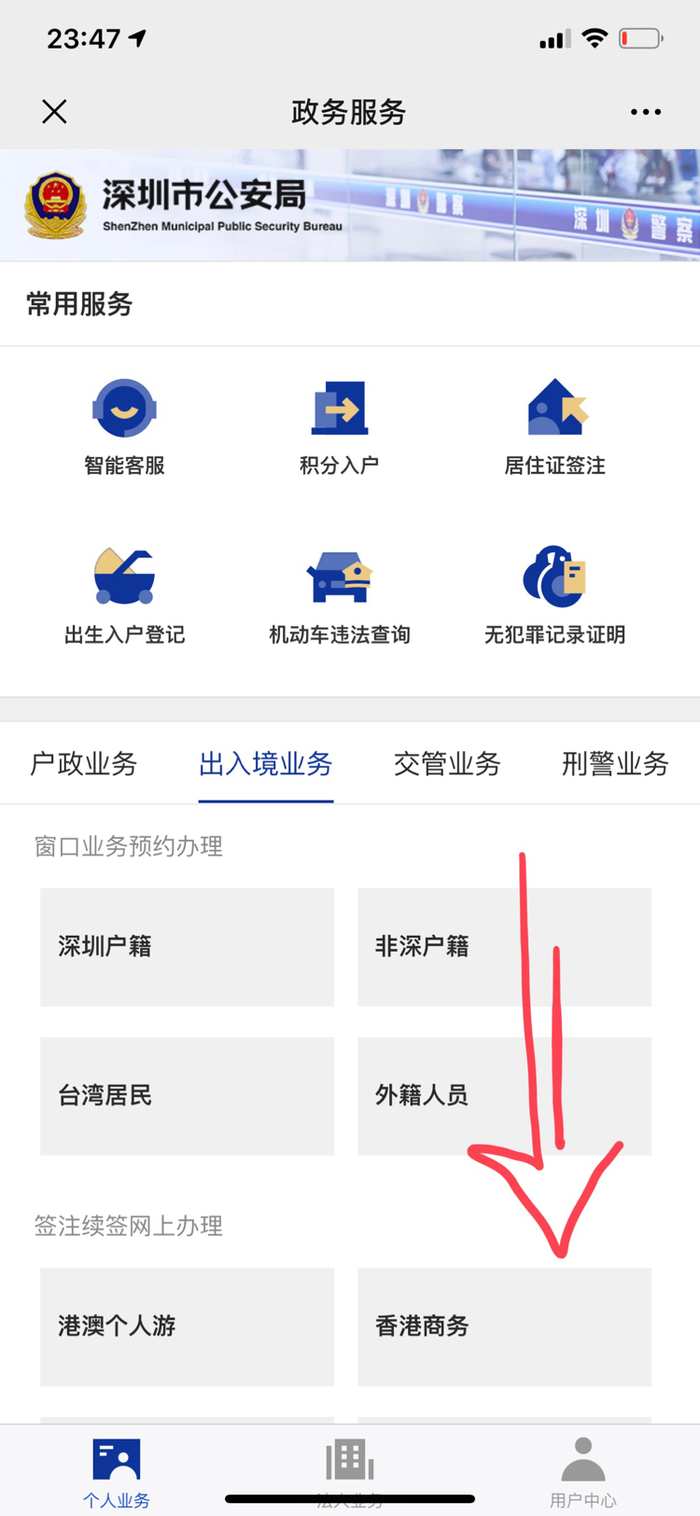Open 出生入户登记 service
Viewport: 700px width, 1516px height.
click(x=125, y=596)
